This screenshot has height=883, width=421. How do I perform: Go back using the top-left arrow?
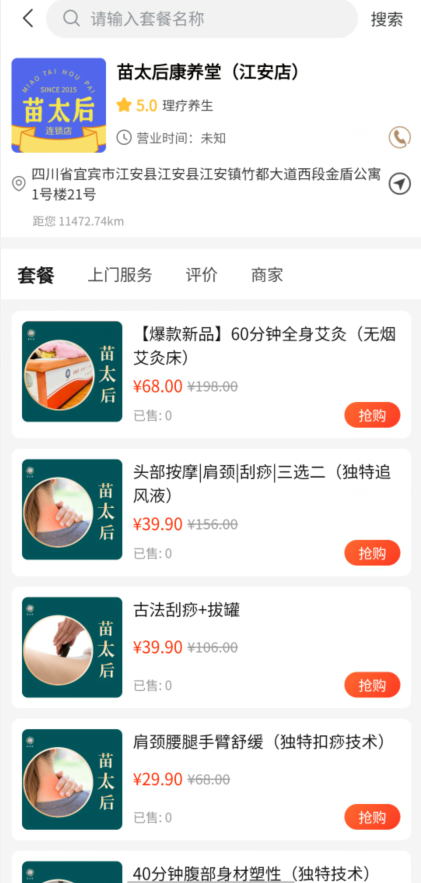pos(28,19)
